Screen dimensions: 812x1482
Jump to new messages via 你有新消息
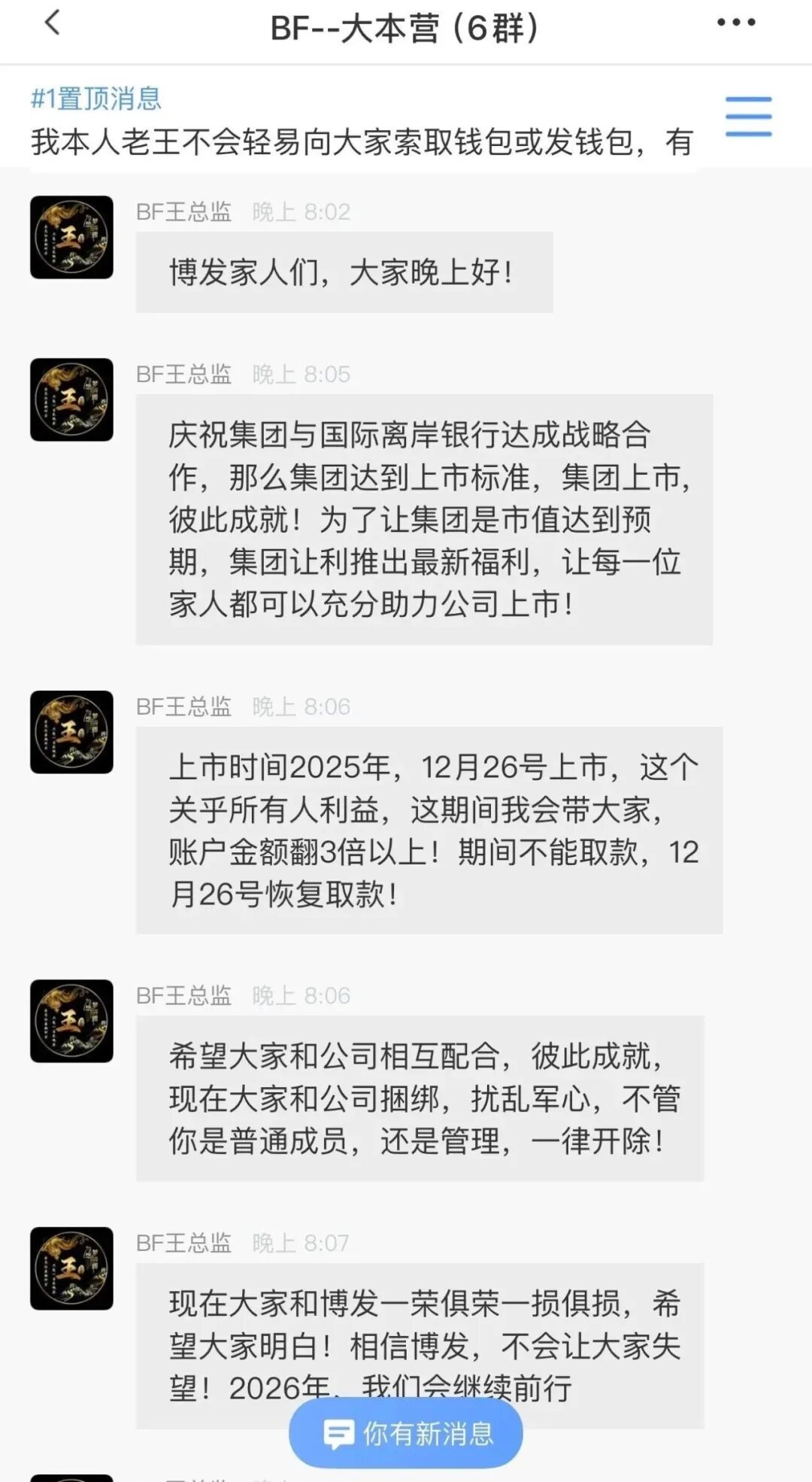tap(406, 1433)
